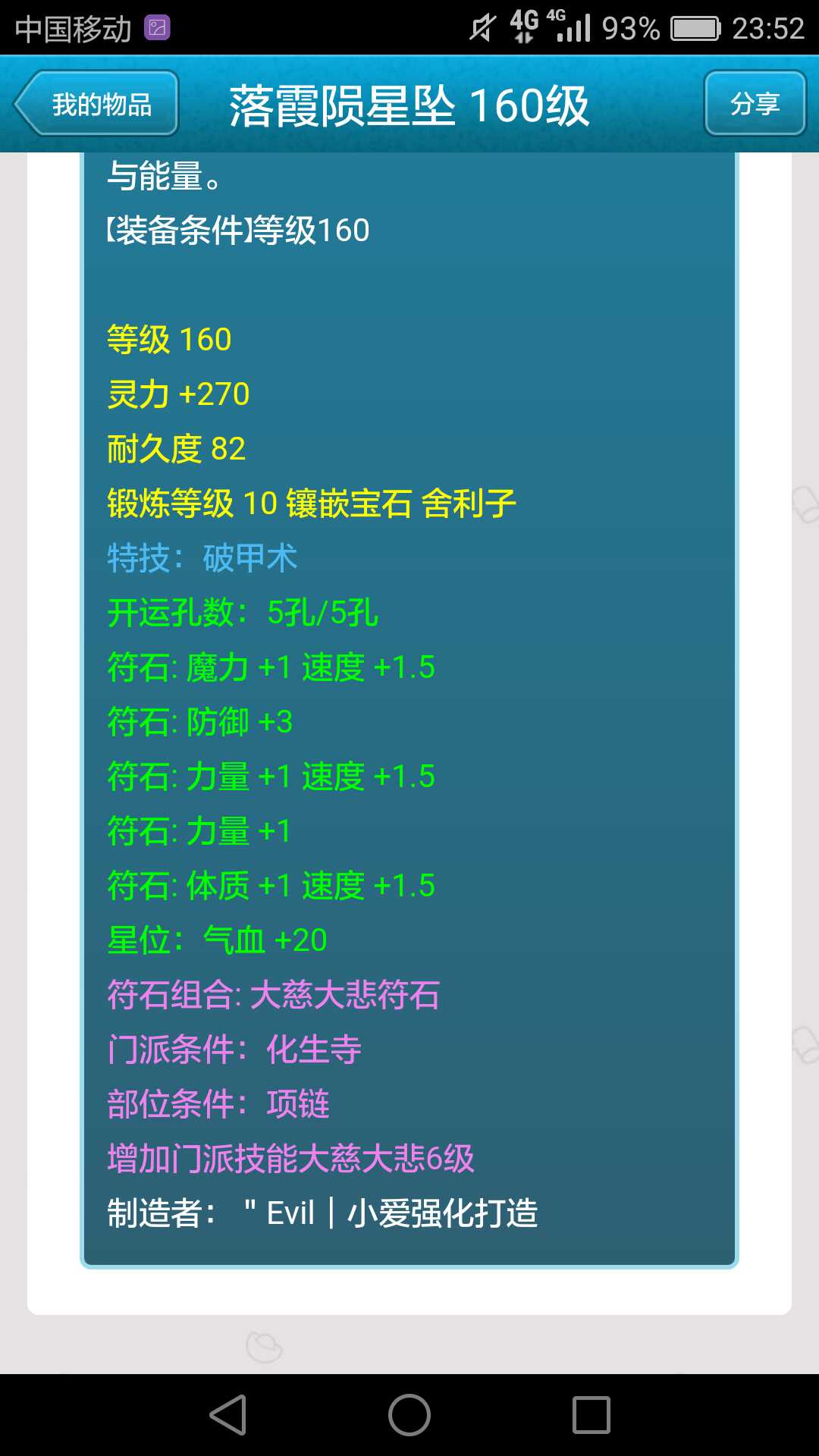The image size is (819, 1456).
Task: Go to the home screen
Action: coord(409,1415)
